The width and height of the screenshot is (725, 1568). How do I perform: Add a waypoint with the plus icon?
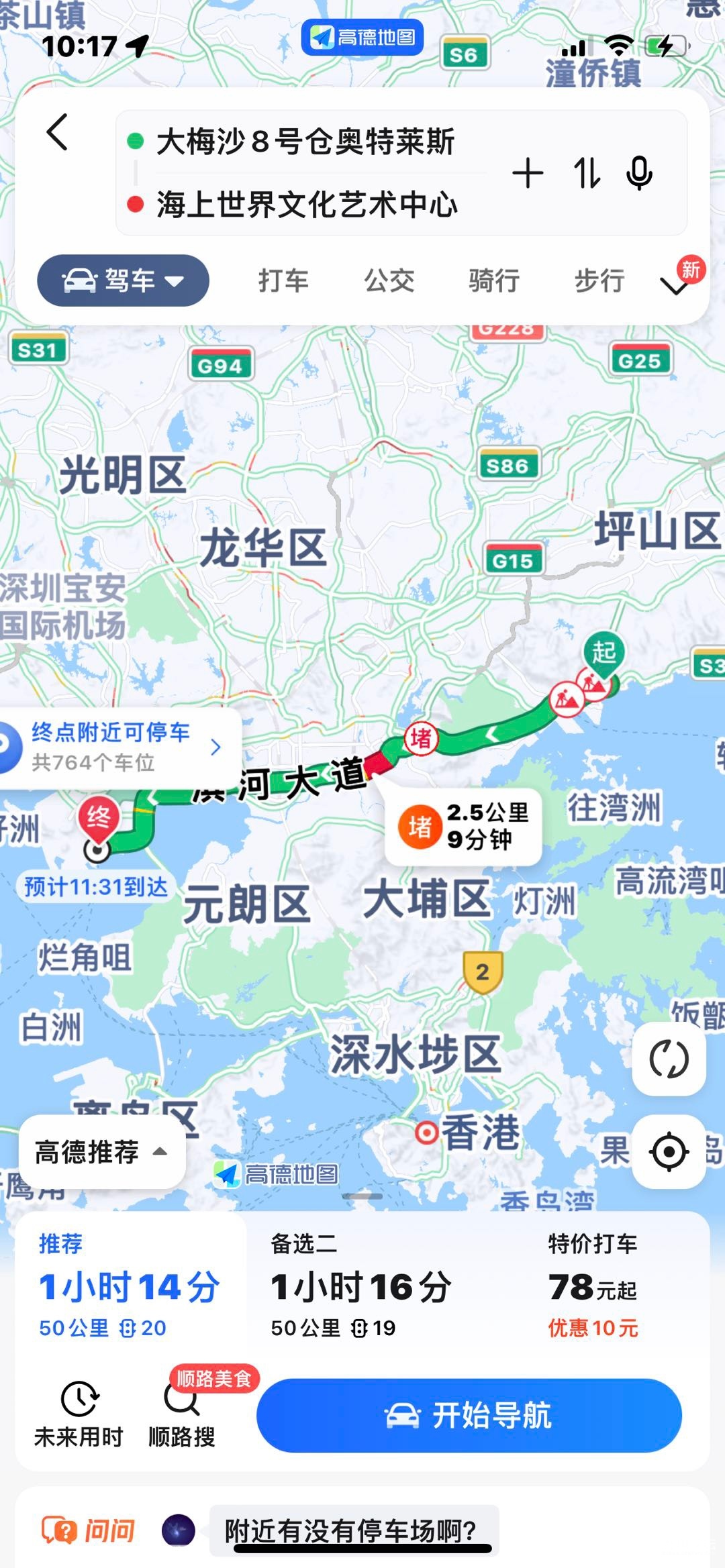[528, 174]
